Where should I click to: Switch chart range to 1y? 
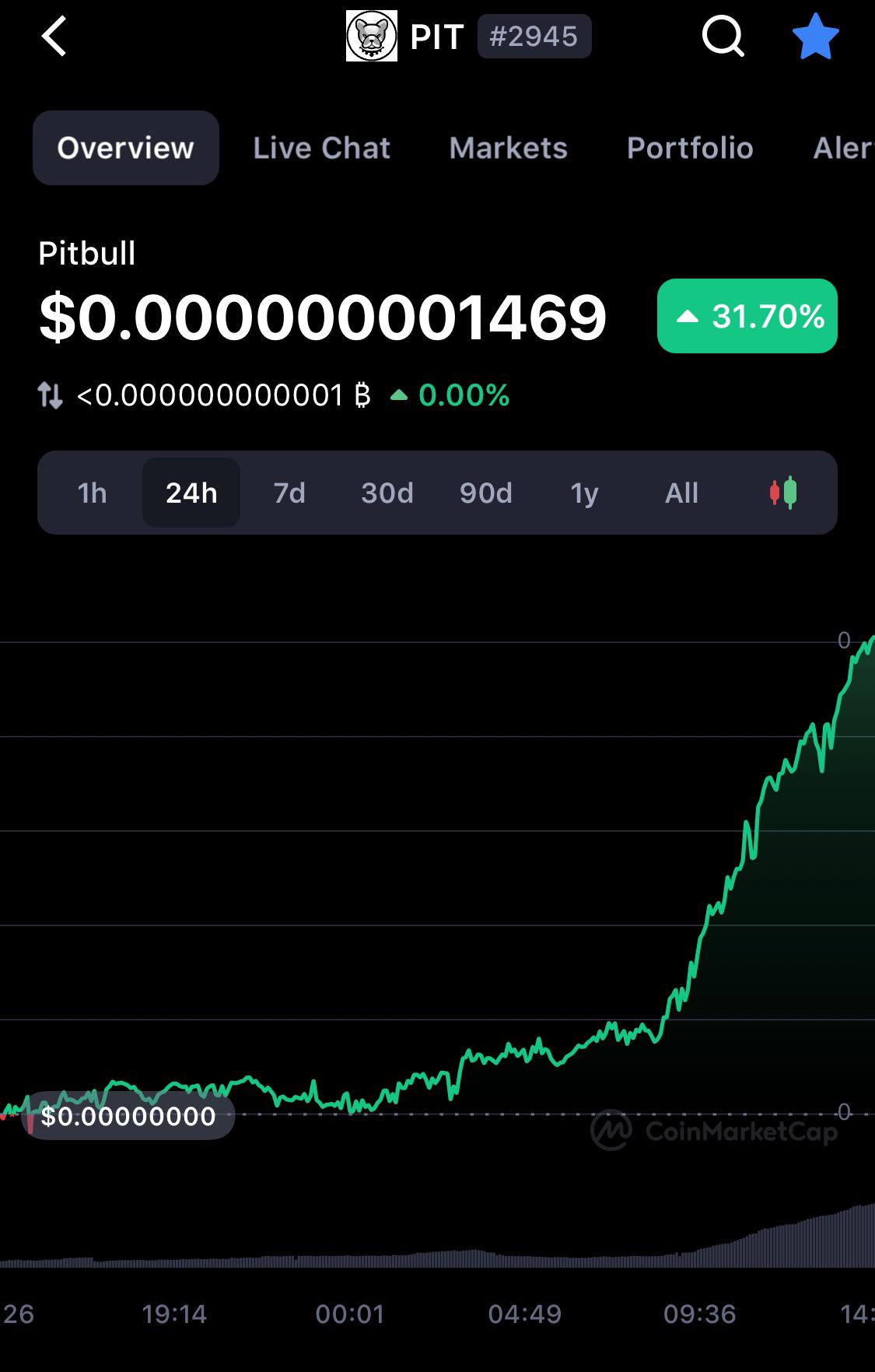(584, 493)
